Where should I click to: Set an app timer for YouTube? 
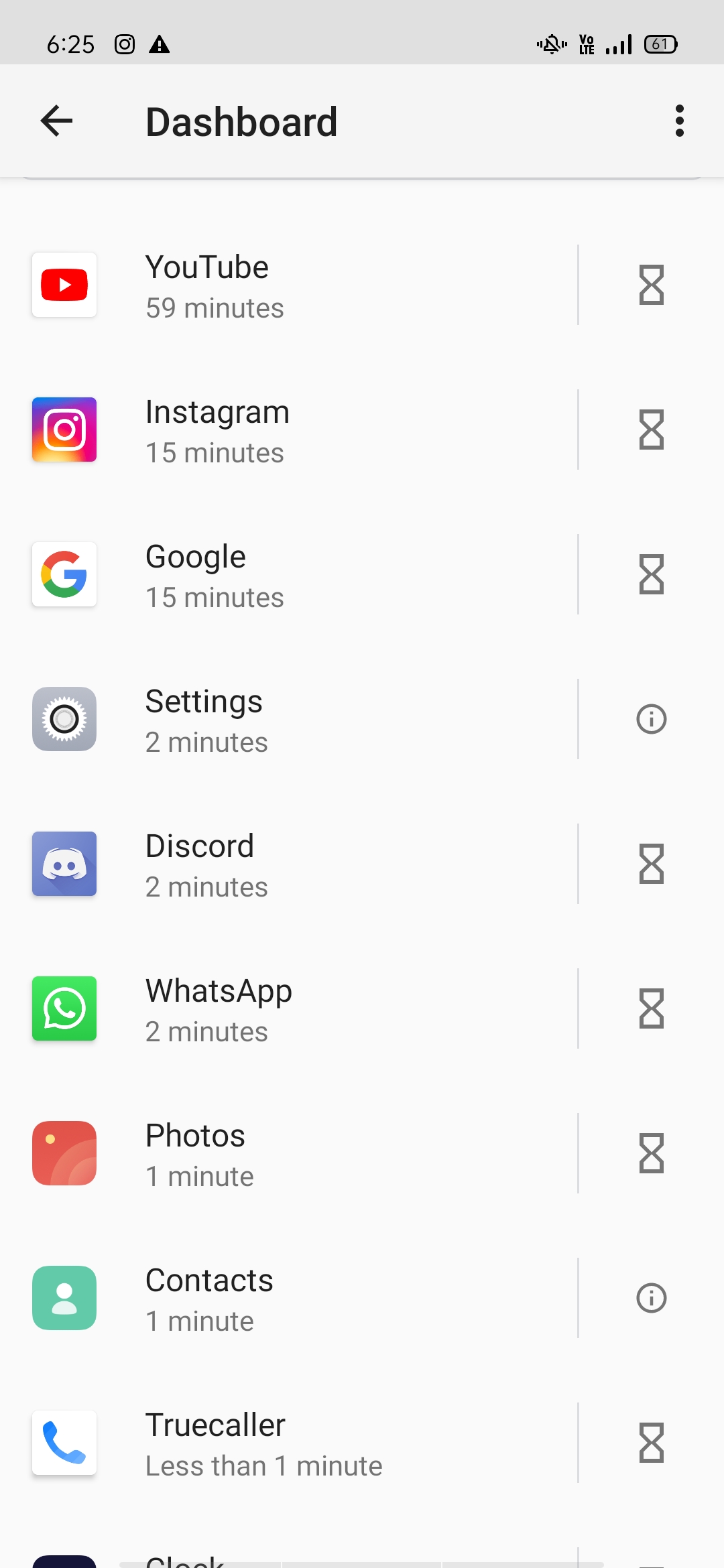[651, 285]
